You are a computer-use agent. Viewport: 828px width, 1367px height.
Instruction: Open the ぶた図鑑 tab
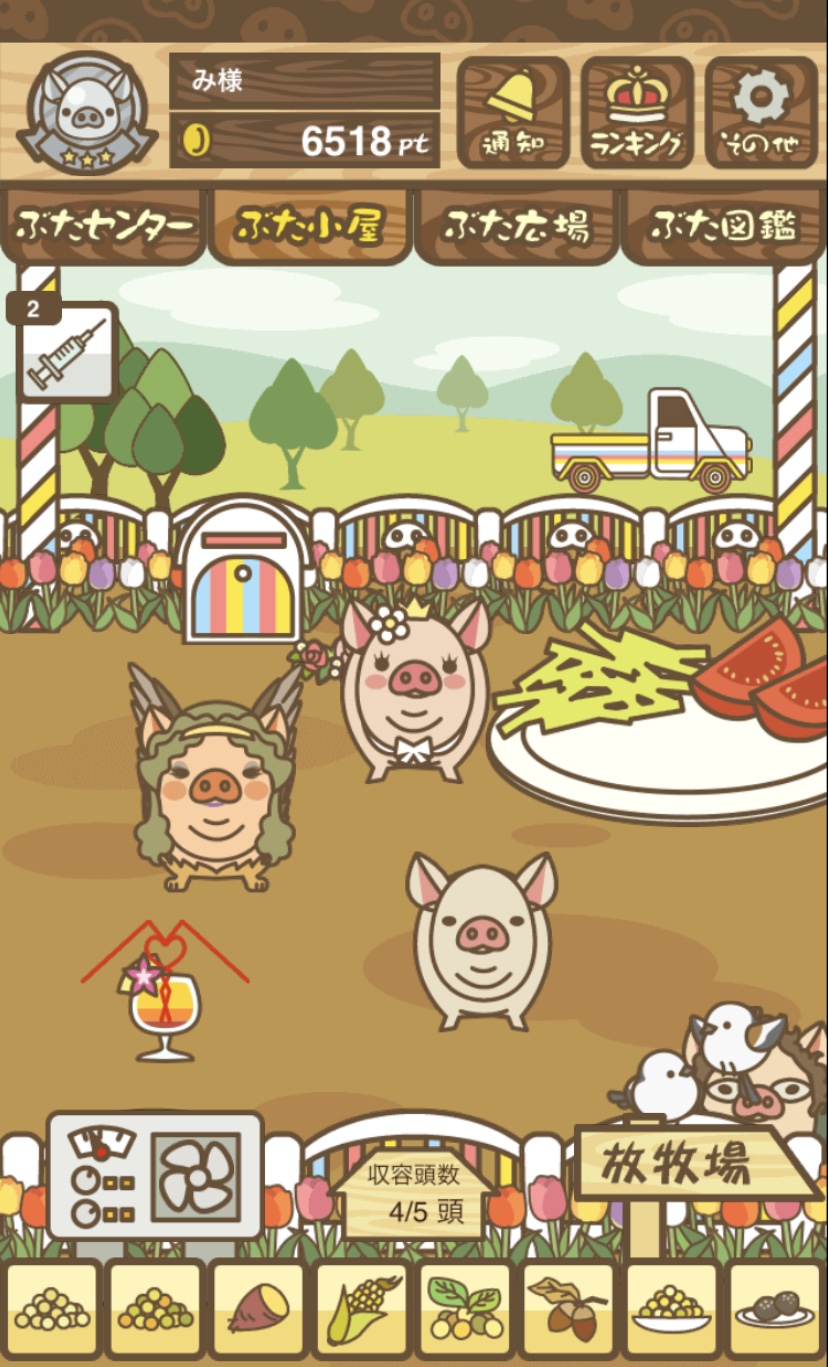click(x=723, y=227)
